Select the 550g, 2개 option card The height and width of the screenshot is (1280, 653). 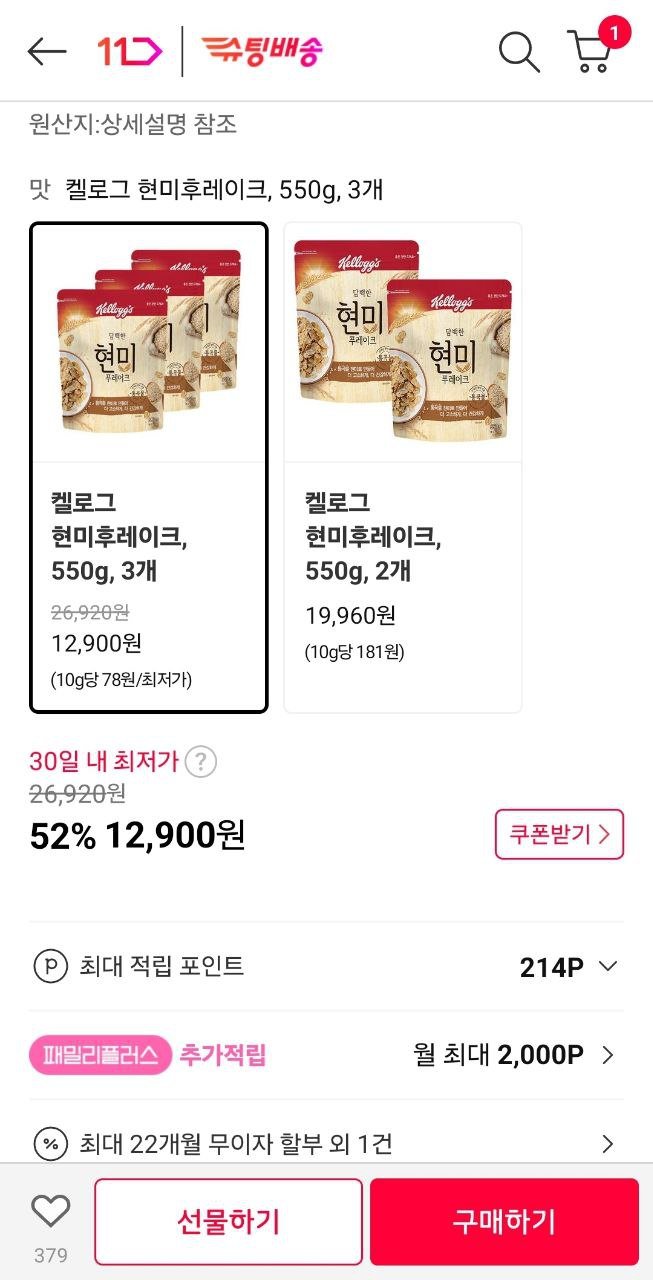pos(403,467)
